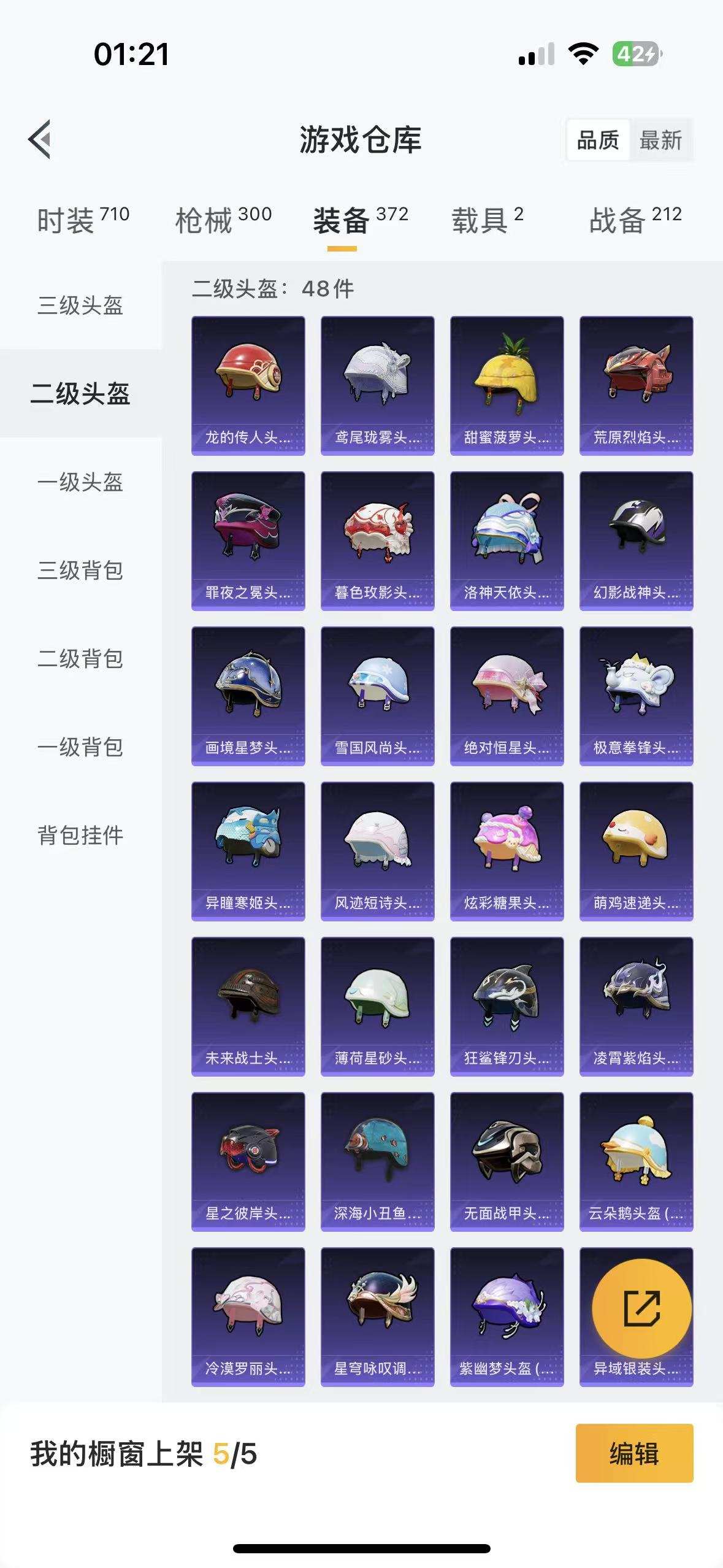Select the 一级头盔 category

(x=80, y=482)
